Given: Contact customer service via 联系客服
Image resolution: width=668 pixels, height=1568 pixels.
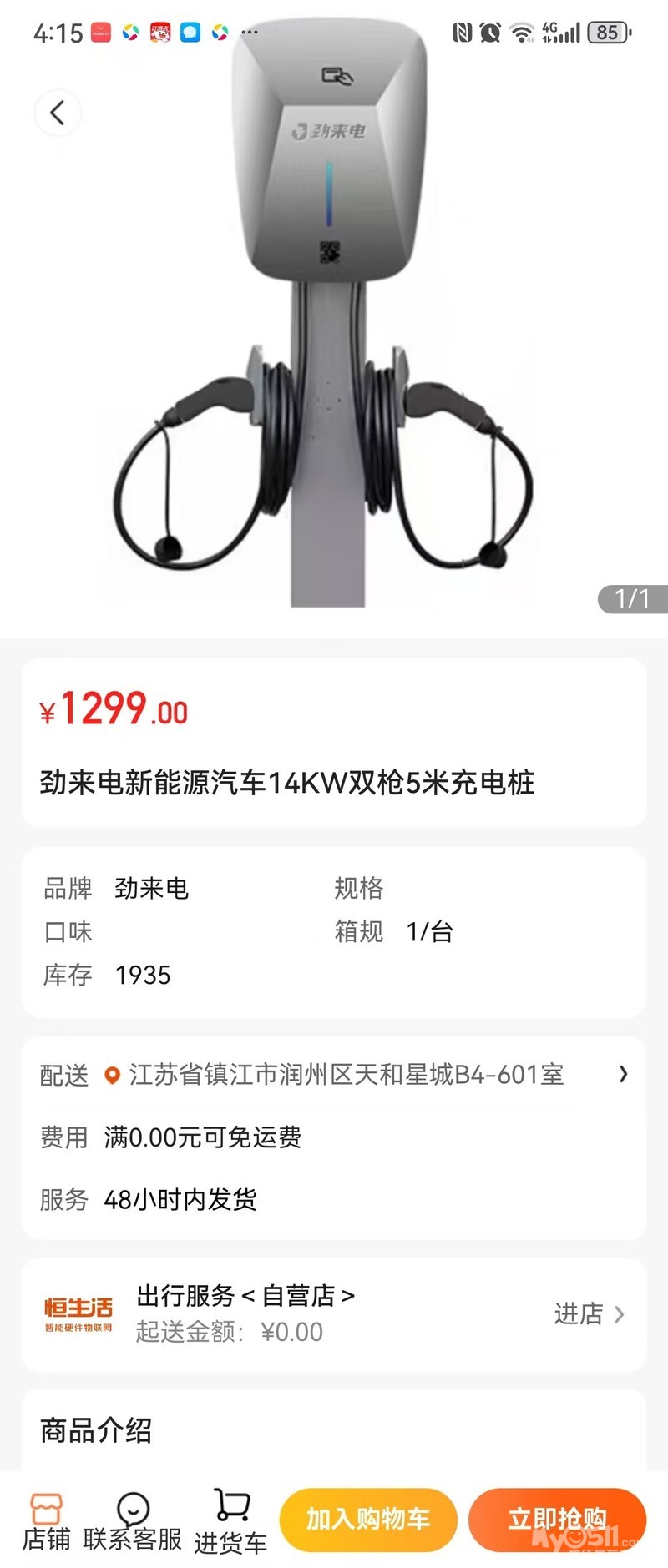Looking at the screenshot, I should coord(133,1522).
